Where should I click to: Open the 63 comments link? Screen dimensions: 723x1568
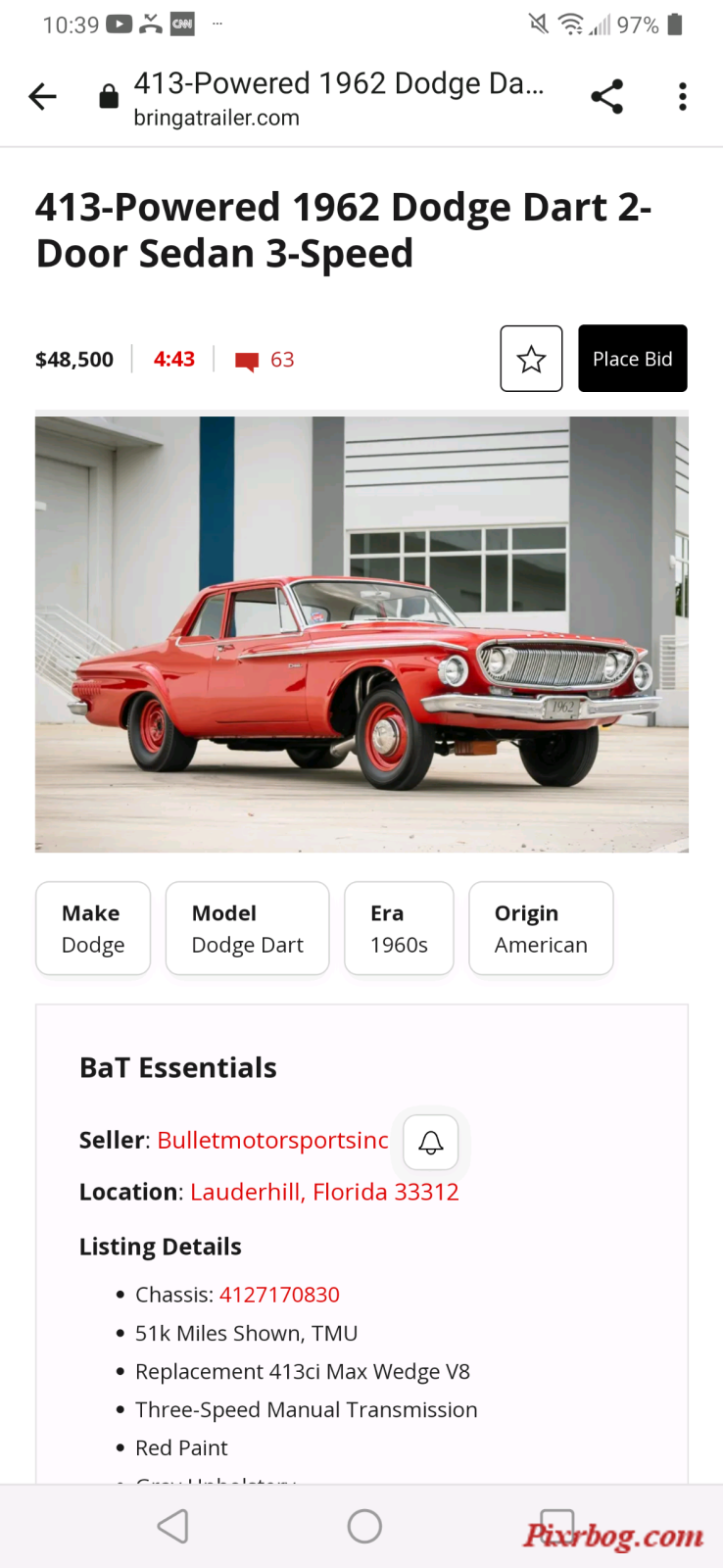click(x=265, y=360)
